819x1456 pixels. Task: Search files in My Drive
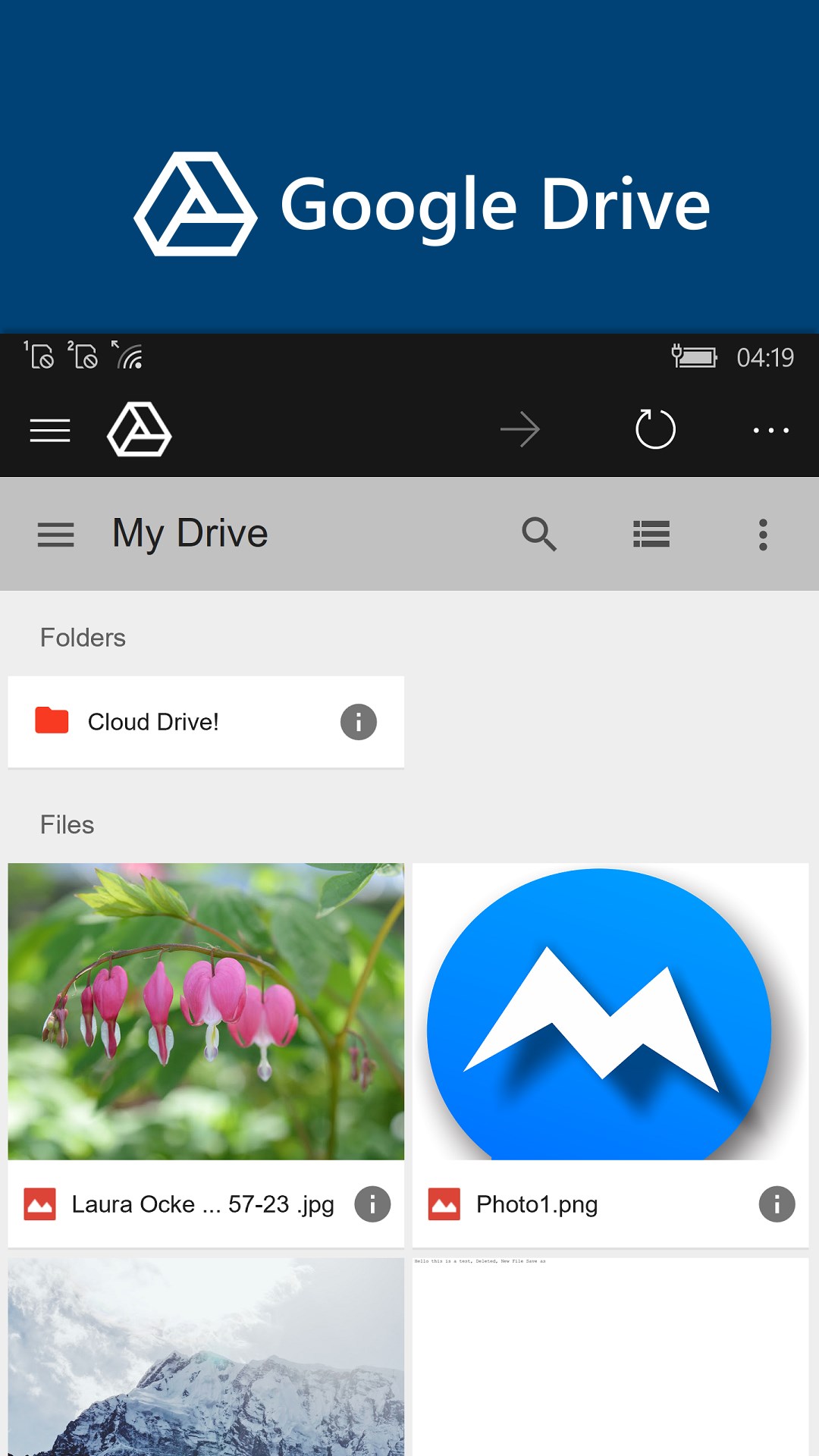click(x=539, y=535)
